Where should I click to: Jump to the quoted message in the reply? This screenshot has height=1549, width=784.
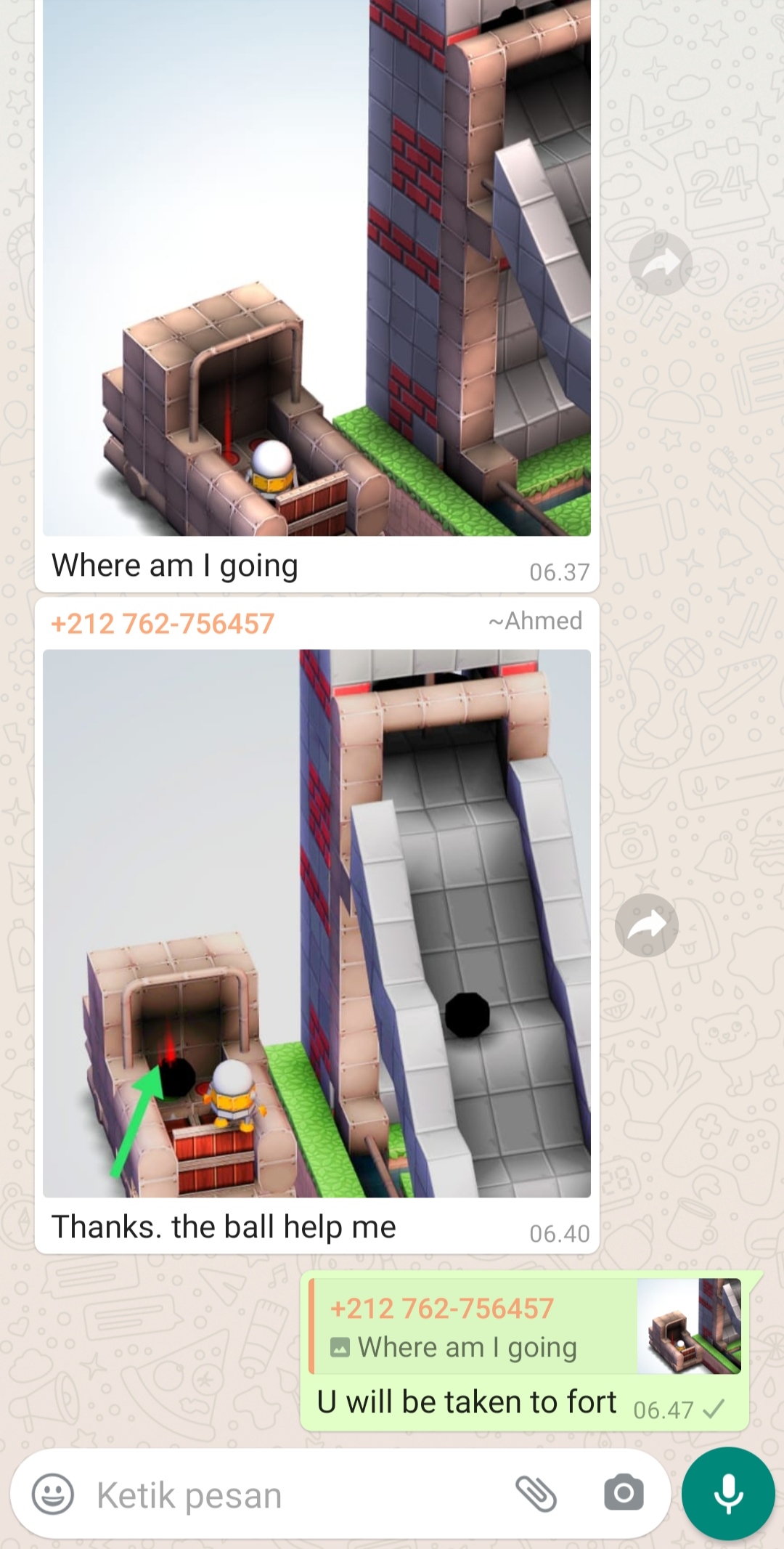tap(524, 1326)
